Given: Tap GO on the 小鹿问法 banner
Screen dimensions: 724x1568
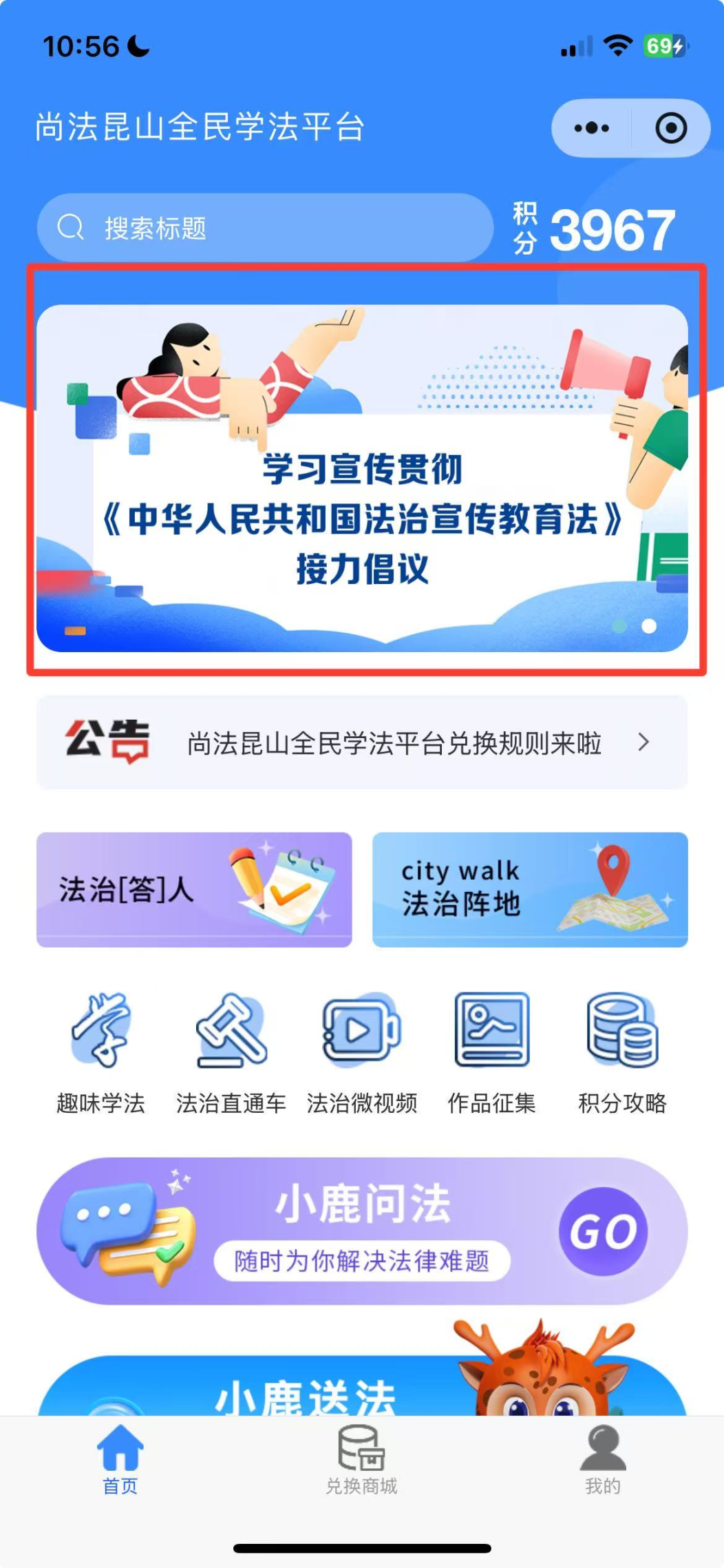Looking at the screenshot, I should click(x=604, y=1231).
